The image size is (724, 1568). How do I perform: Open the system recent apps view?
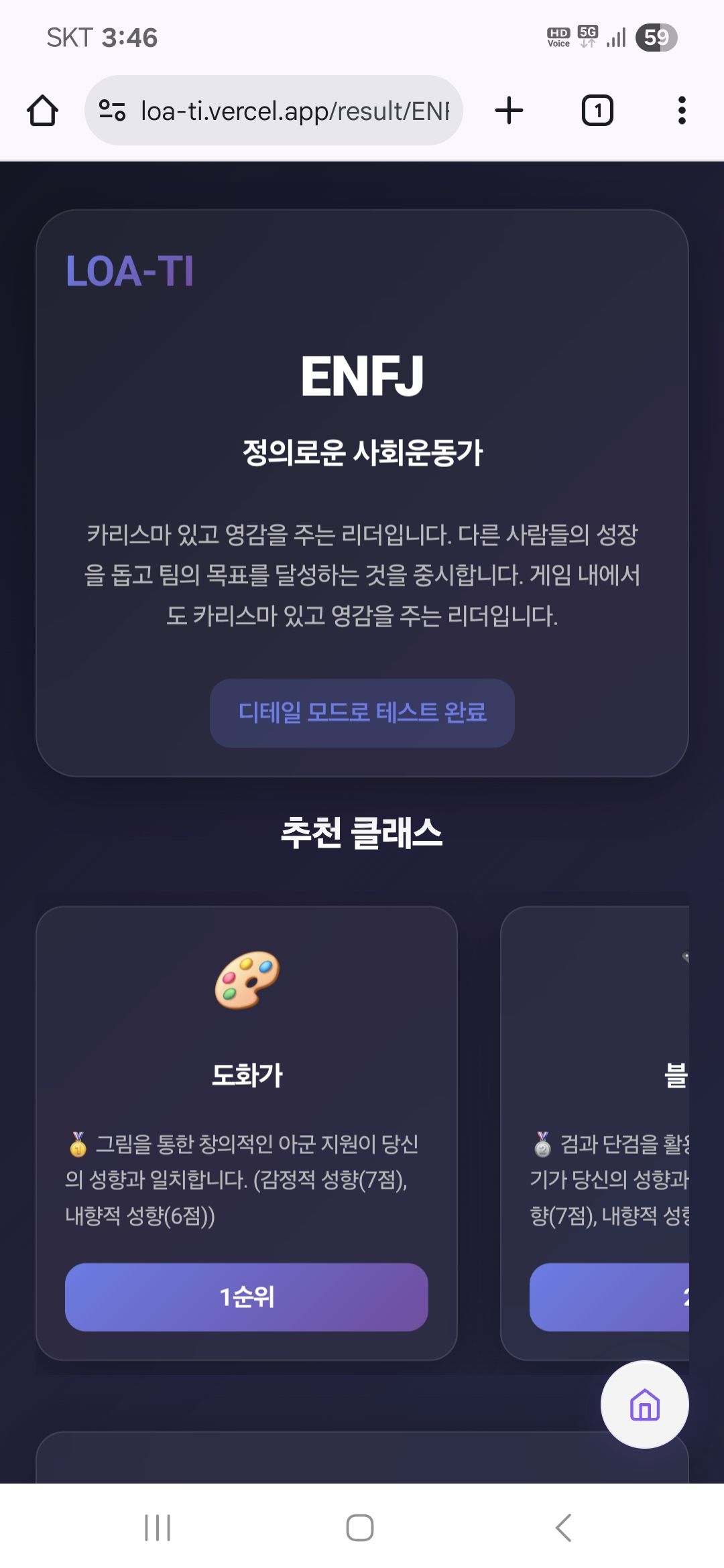(x=158, y=1528)
